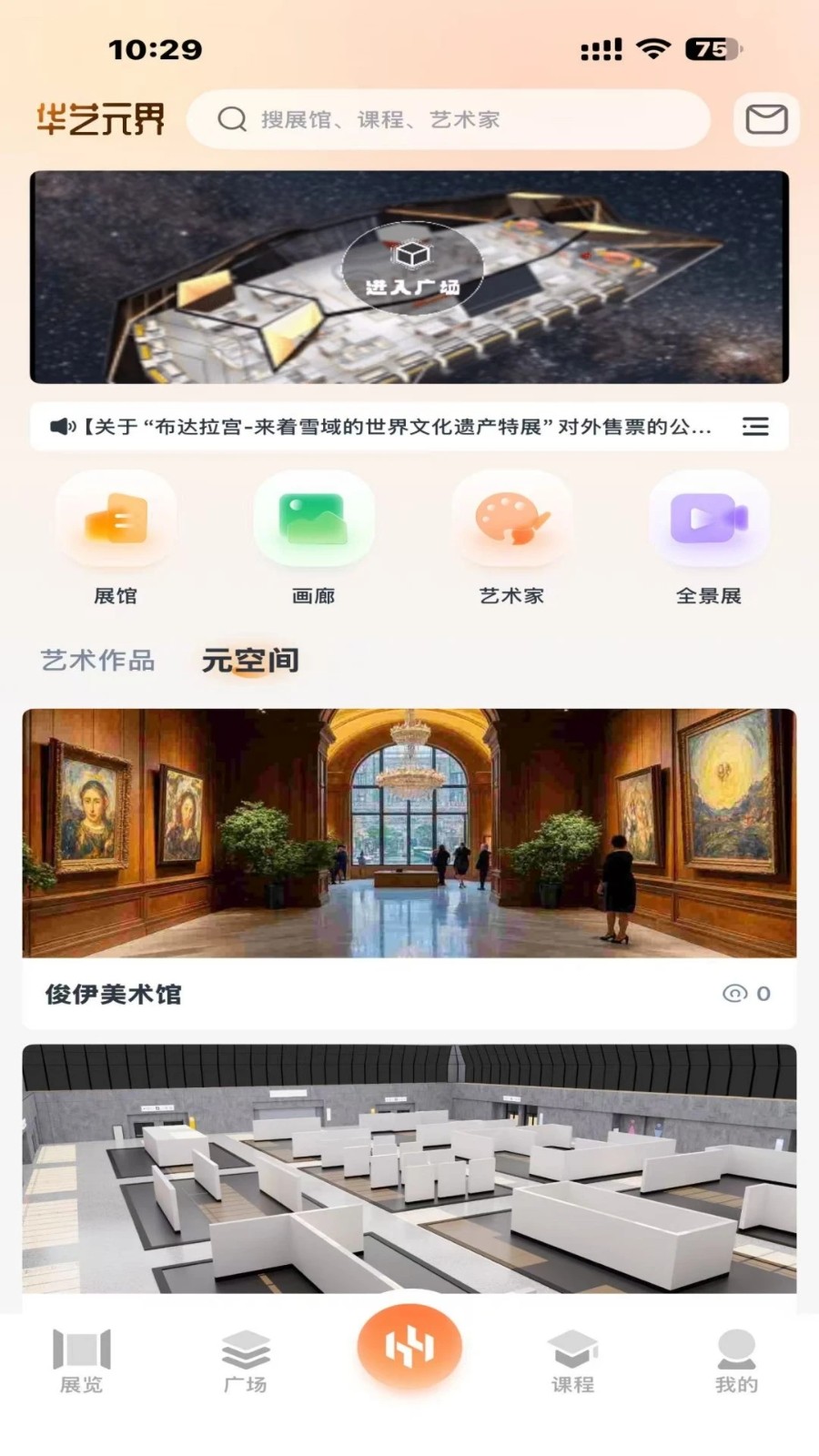Open the announcement list icon
The image size is (819, 1456).
755,427
